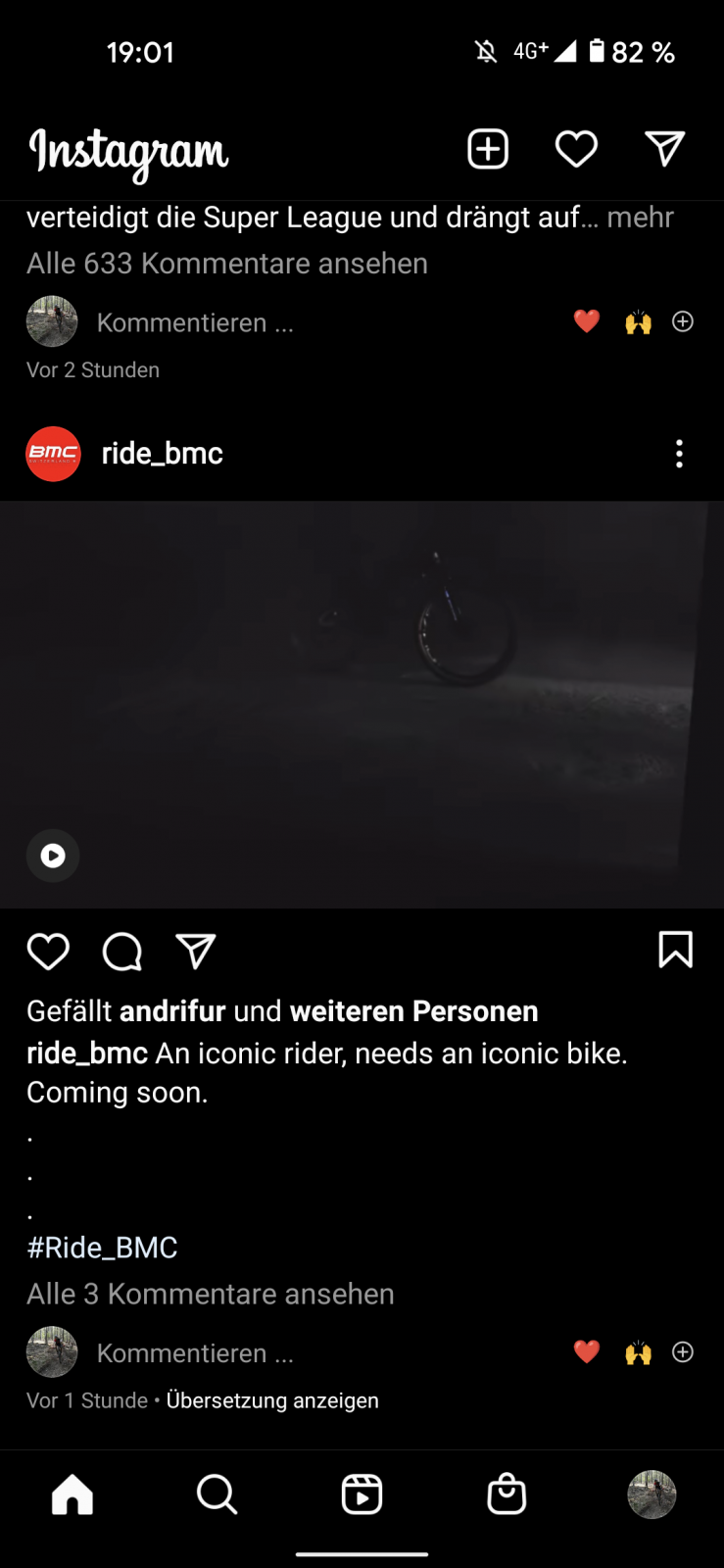Screen dimensions: 724x1568
Task: Switch to the Search tab
Action: point(217,1494)
